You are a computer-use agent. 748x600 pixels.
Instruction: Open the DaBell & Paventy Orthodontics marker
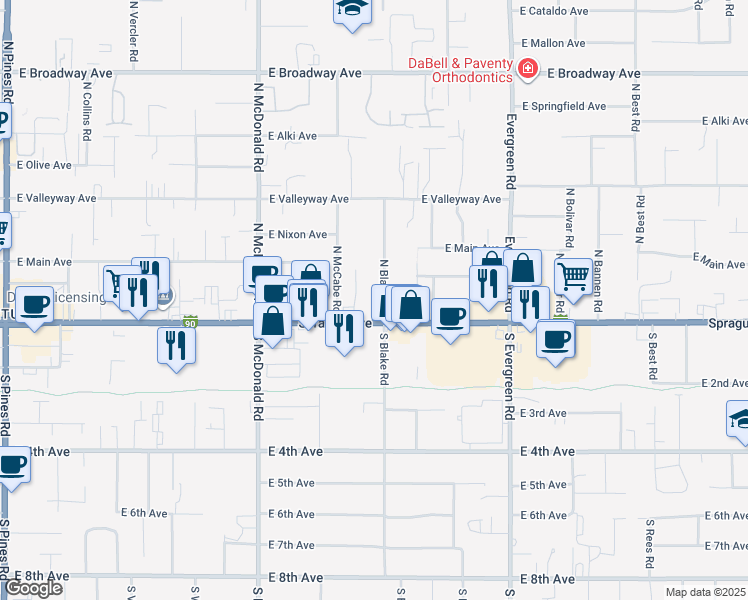pos(527,70)
